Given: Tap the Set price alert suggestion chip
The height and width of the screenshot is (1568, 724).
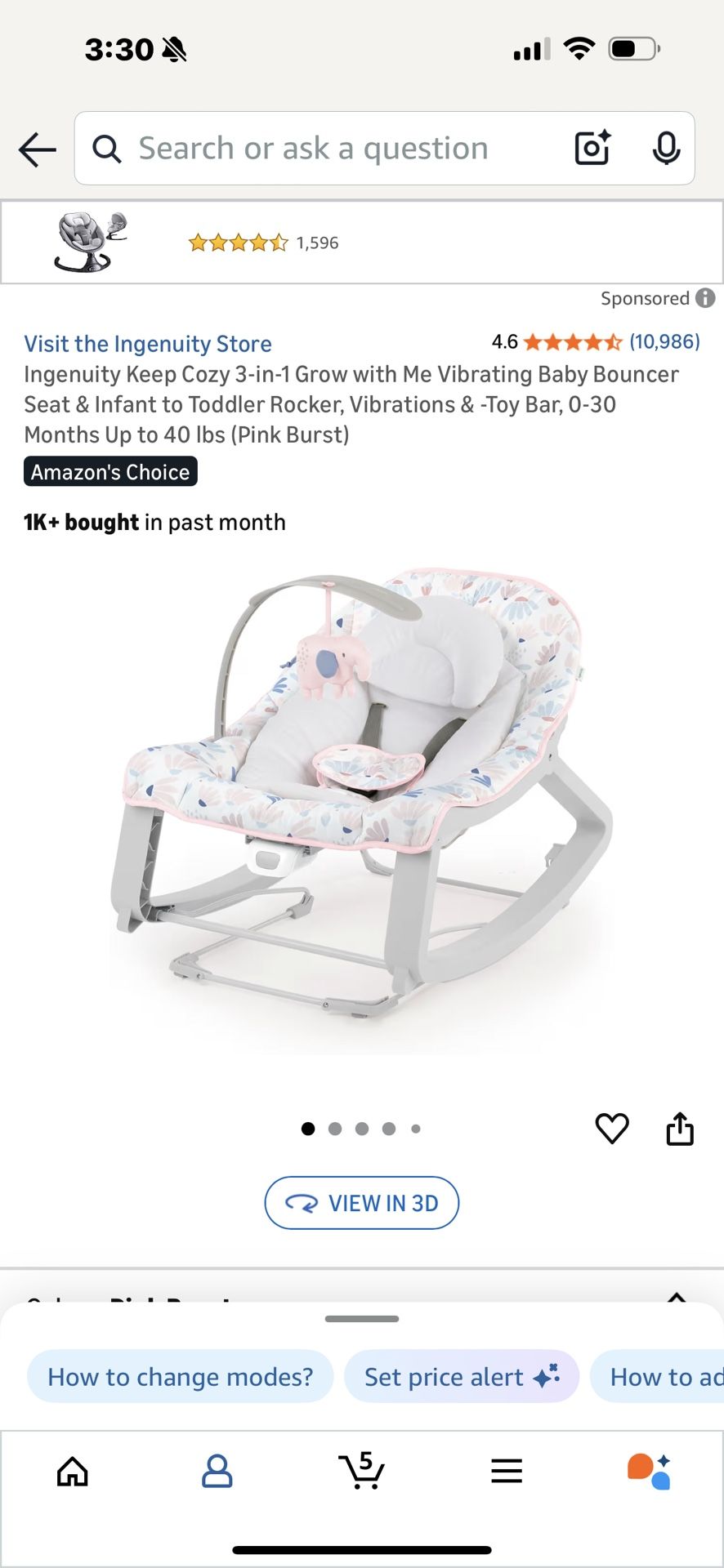Looking at the screenshot, I should (462, 1376).
